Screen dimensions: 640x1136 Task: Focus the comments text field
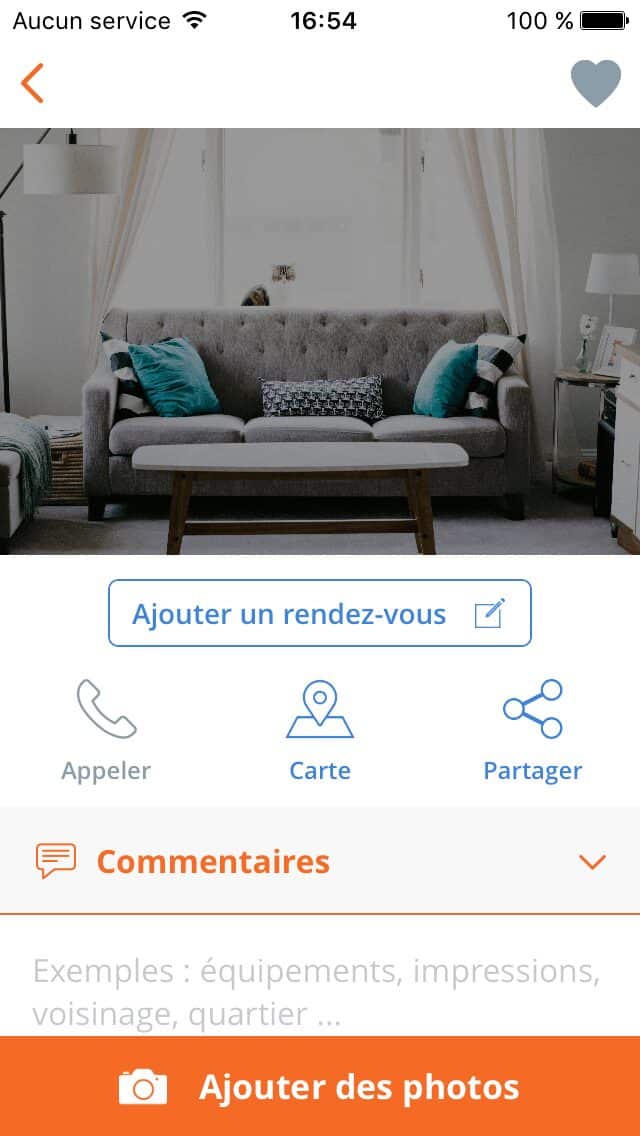320,992
